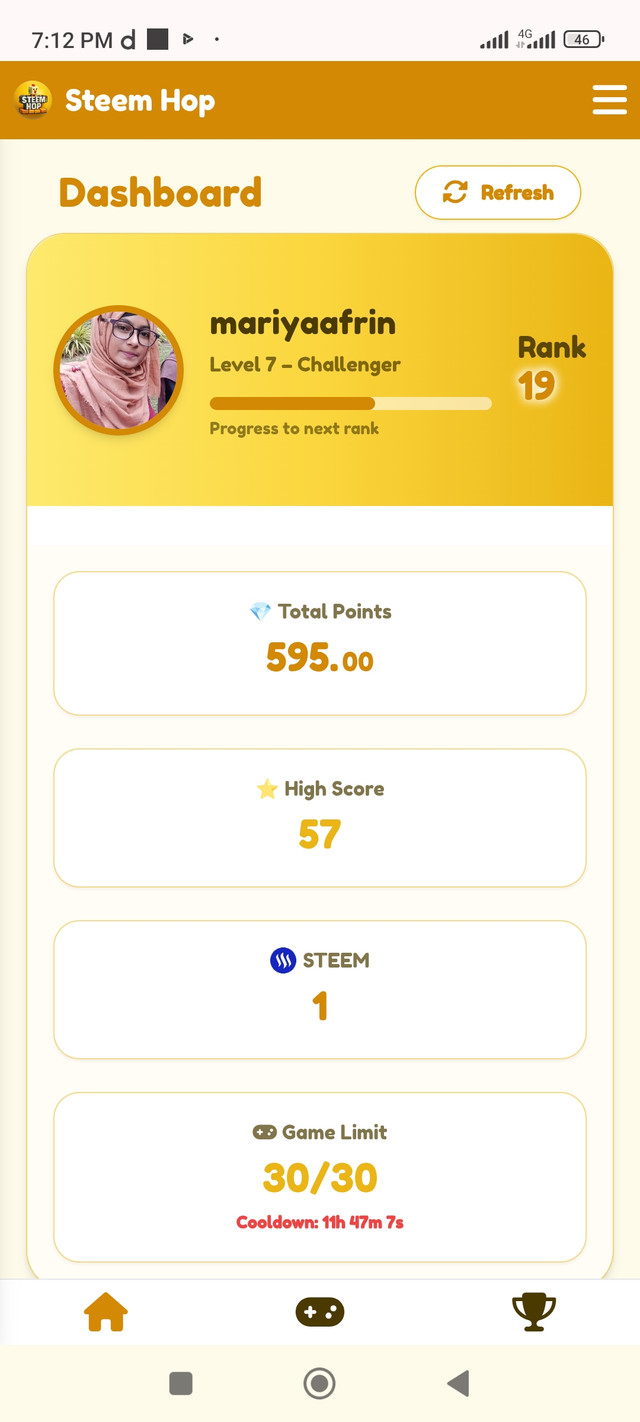Open the hamburger menu

[x=609, y=100]
